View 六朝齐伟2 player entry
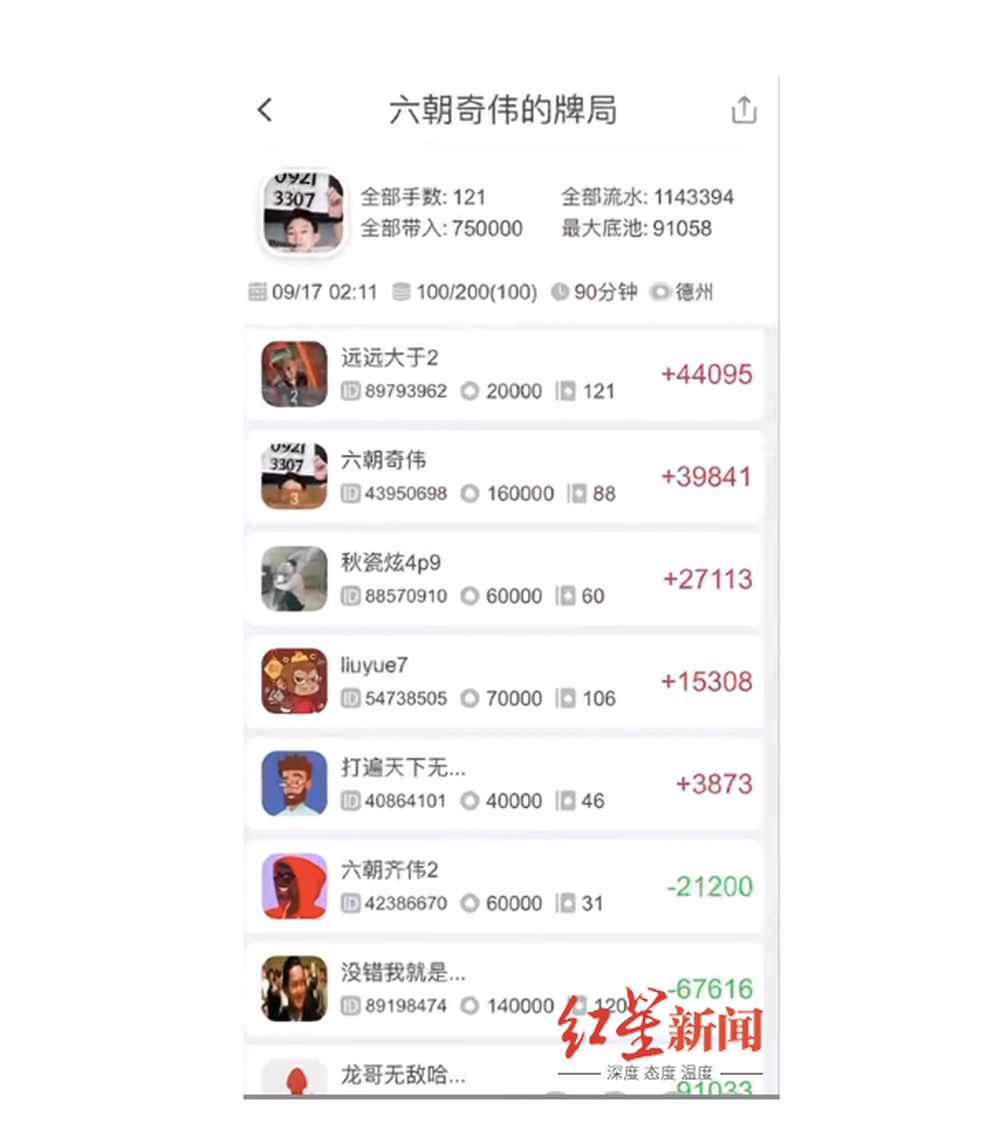The width and height of the screenshot is (1000, 1121). (x=505, y=887)
